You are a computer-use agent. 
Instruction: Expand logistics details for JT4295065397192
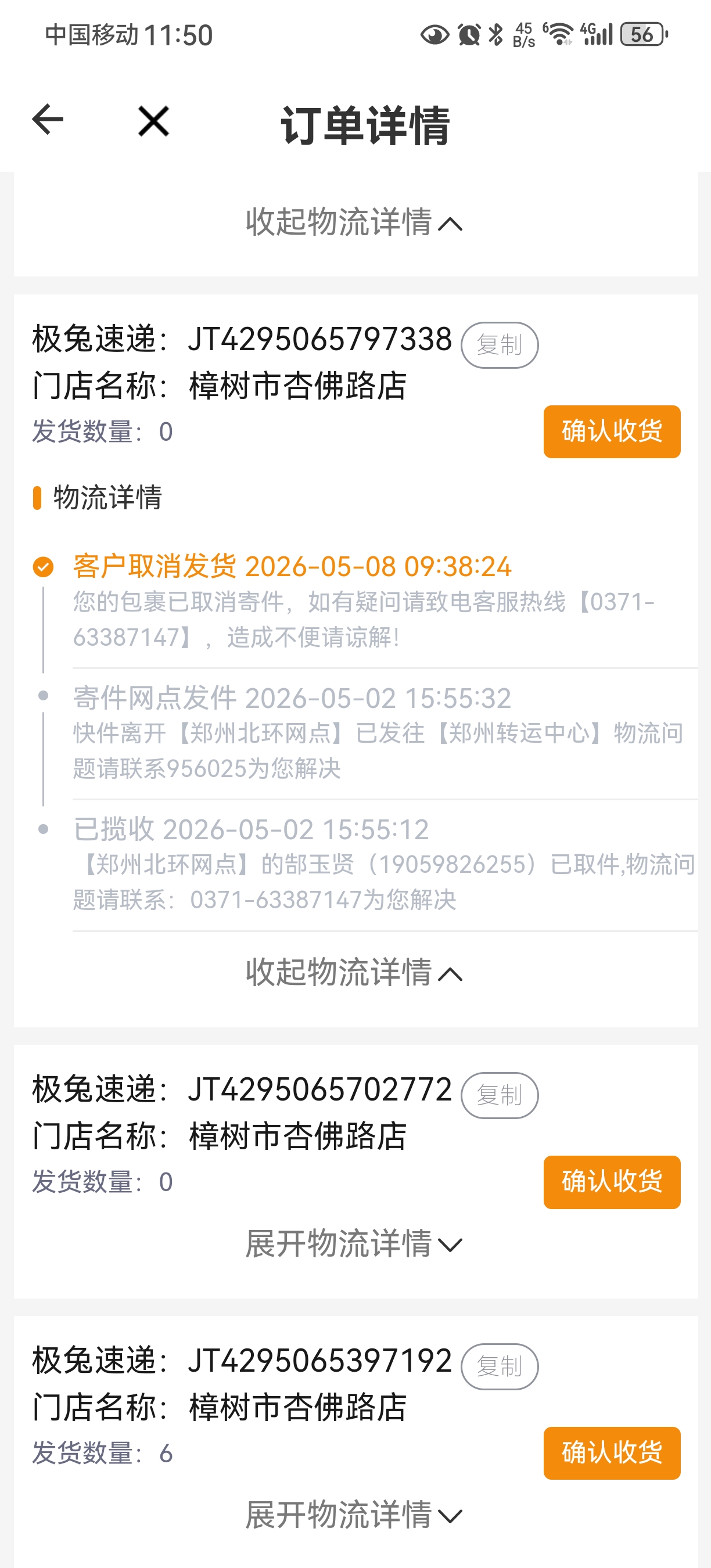point(354,1515)
